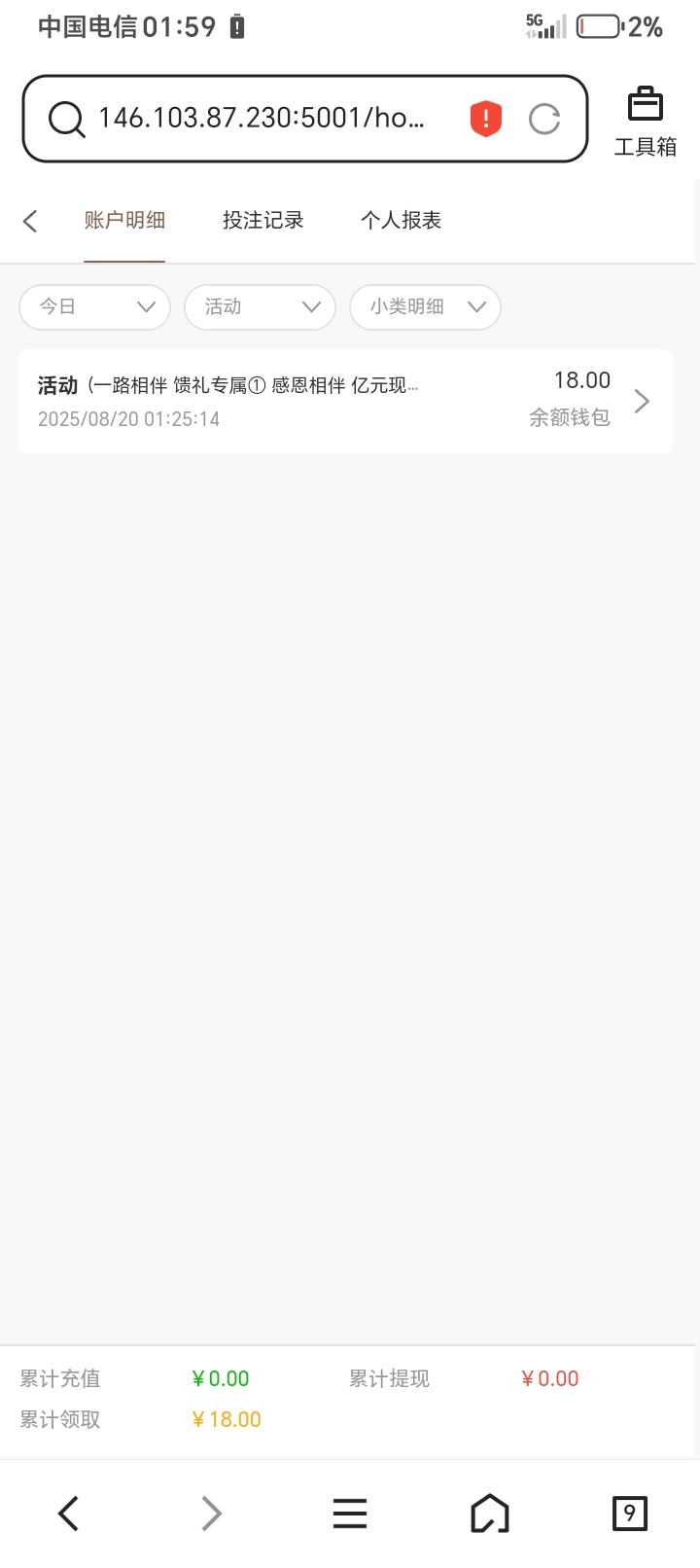Go back in the browser

point(69,1514)
